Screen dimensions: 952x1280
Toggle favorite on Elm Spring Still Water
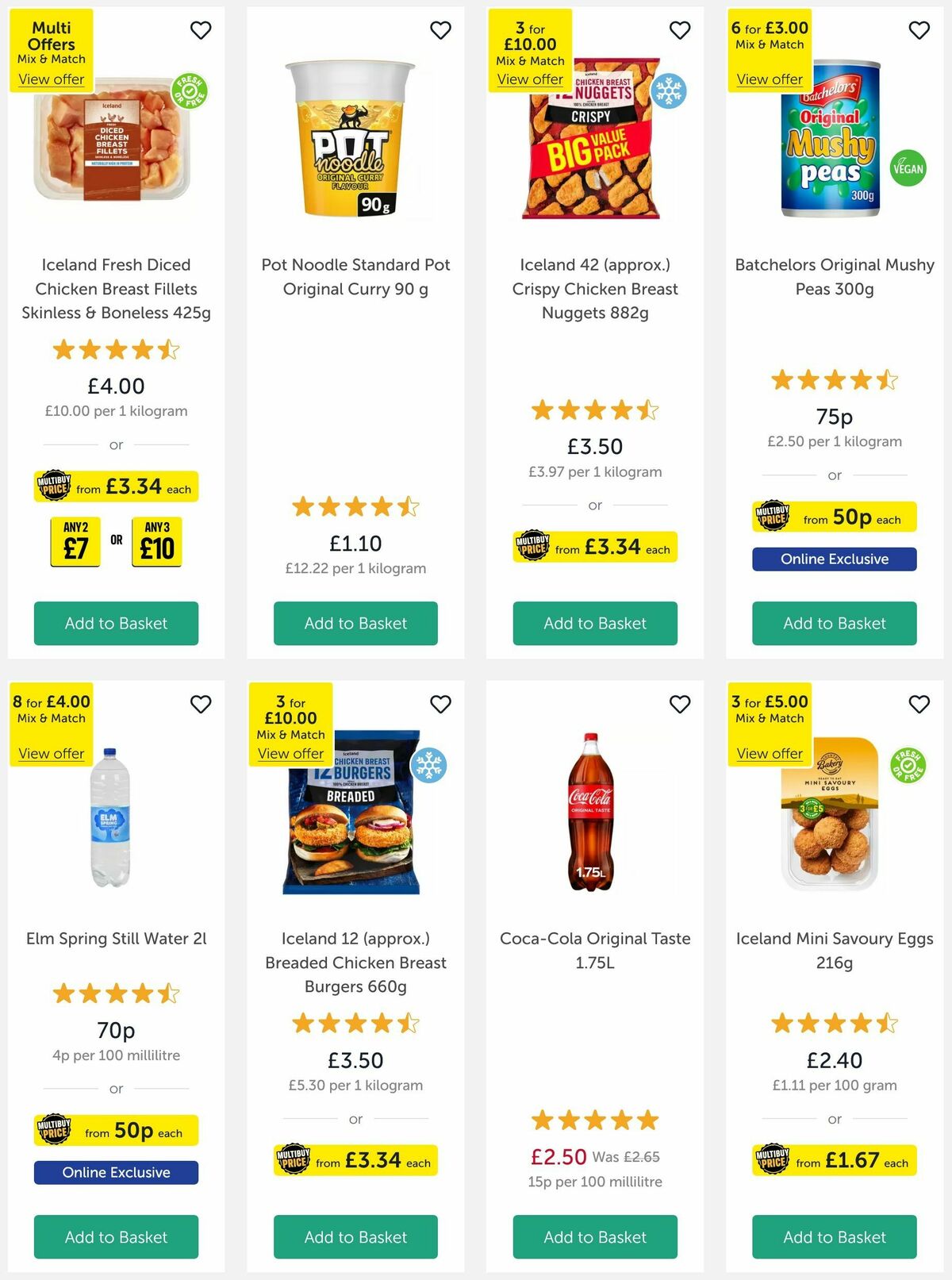tap(202, 703)
